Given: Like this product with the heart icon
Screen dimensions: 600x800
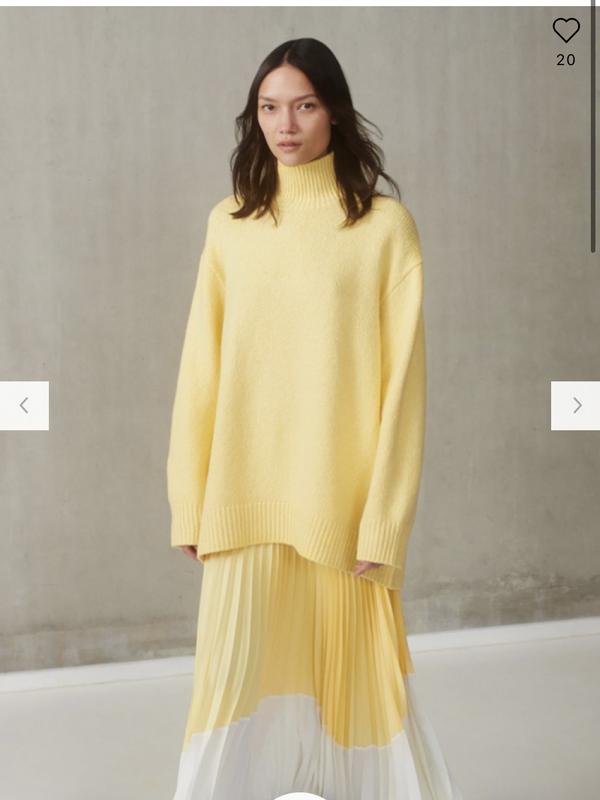Looking at the screenshot, I should click(566, 31).
